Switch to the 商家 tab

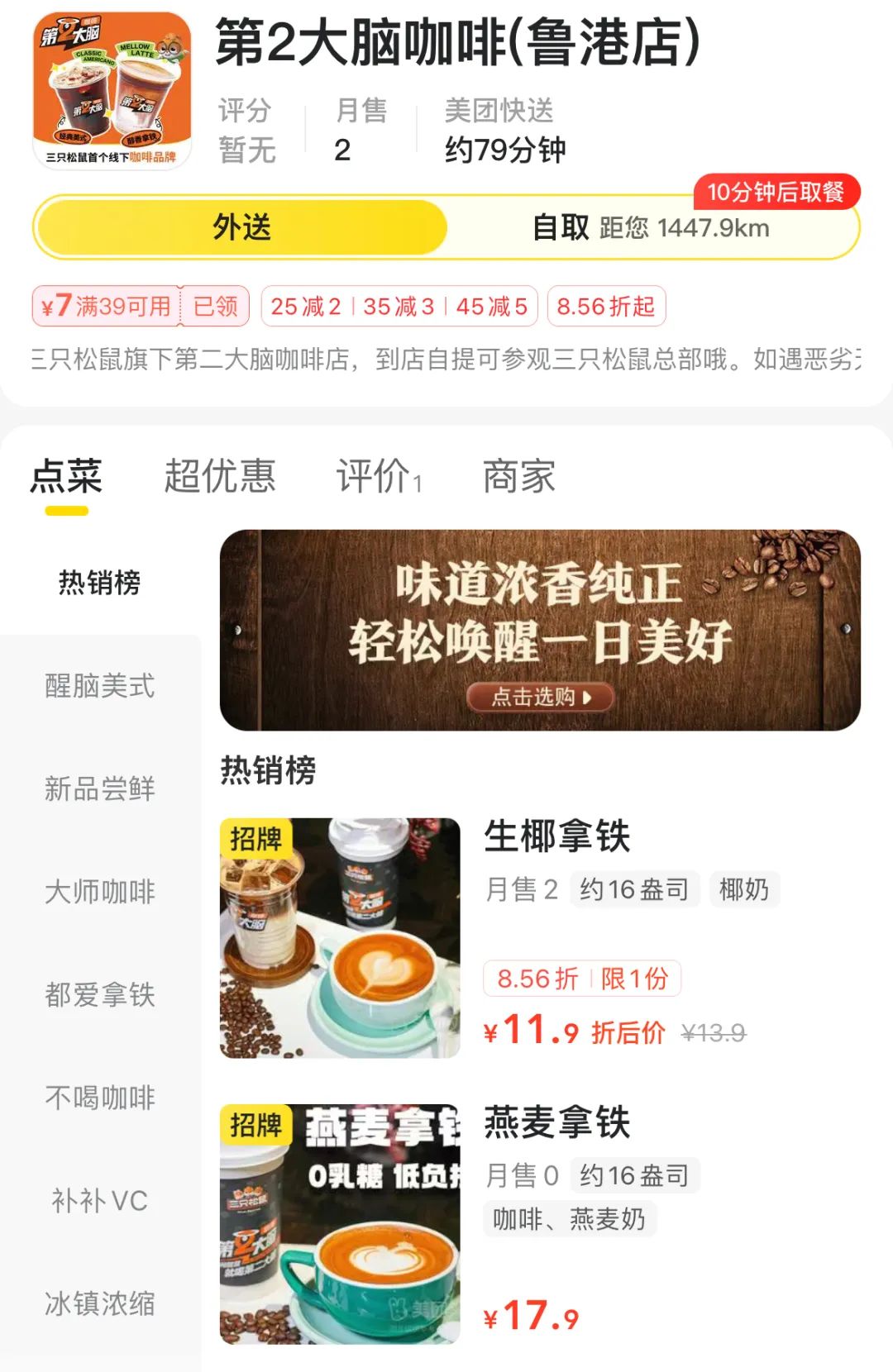point(518,476)
